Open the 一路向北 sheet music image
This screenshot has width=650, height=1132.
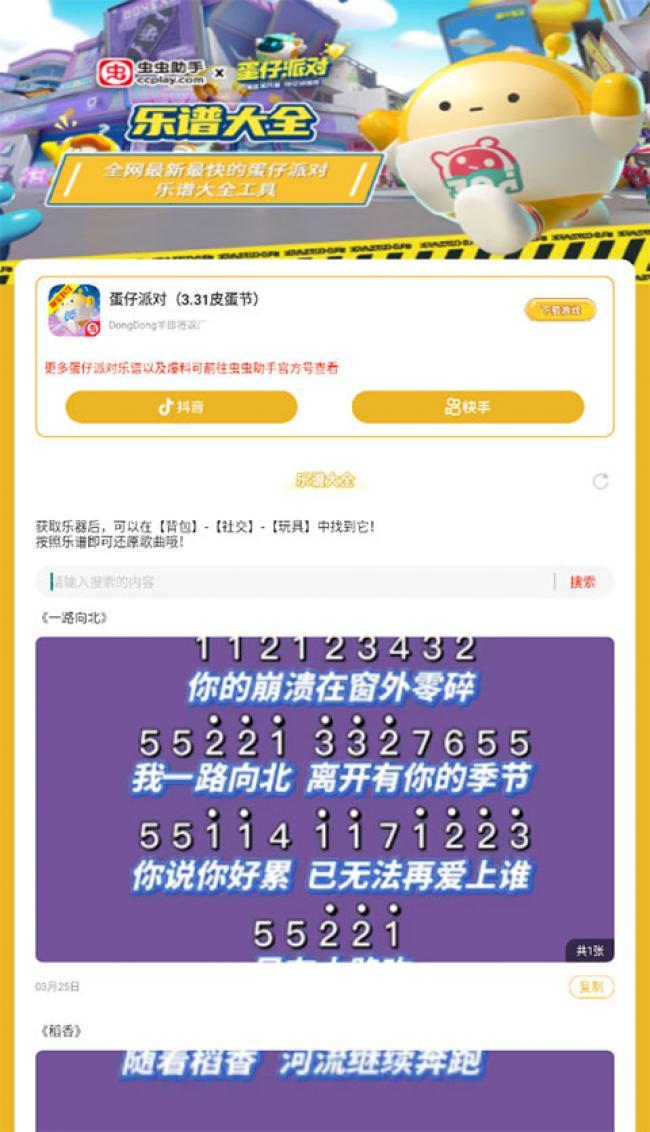pos(325,798)
